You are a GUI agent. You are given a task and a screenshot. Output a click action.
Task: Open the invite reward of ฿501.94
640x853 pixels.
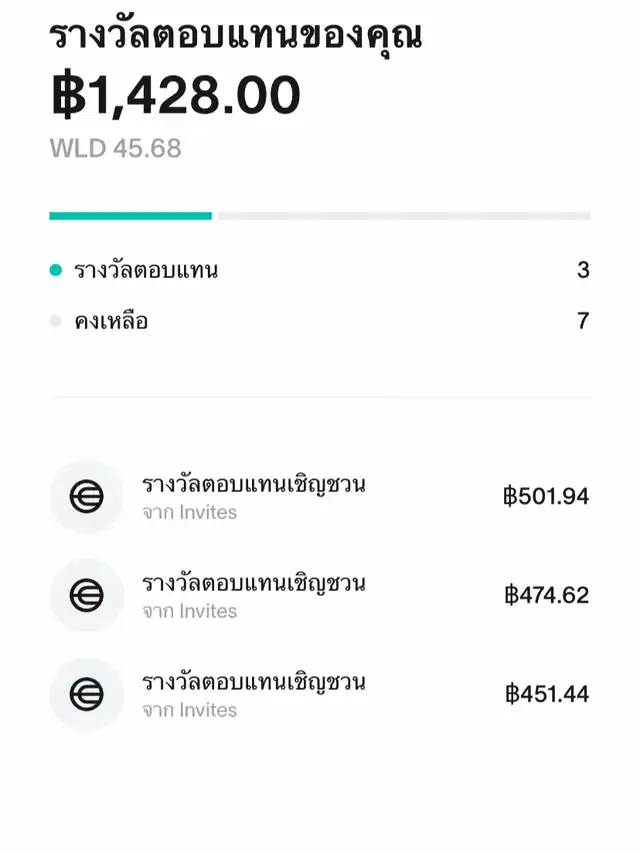[x=318, y=497]
